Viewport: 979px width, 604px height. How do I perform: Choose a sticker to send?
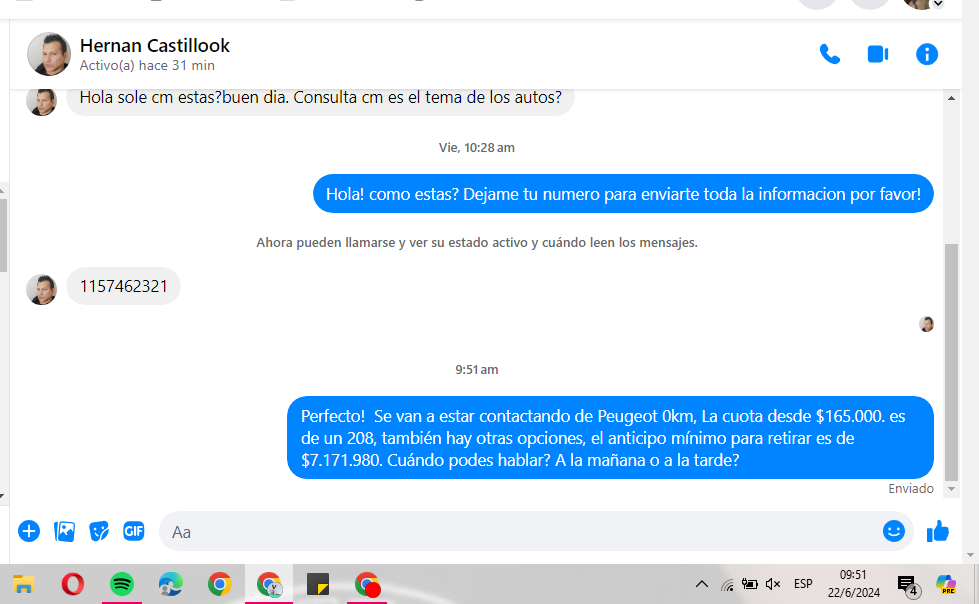pyautogui.click(x=99, y=531)
